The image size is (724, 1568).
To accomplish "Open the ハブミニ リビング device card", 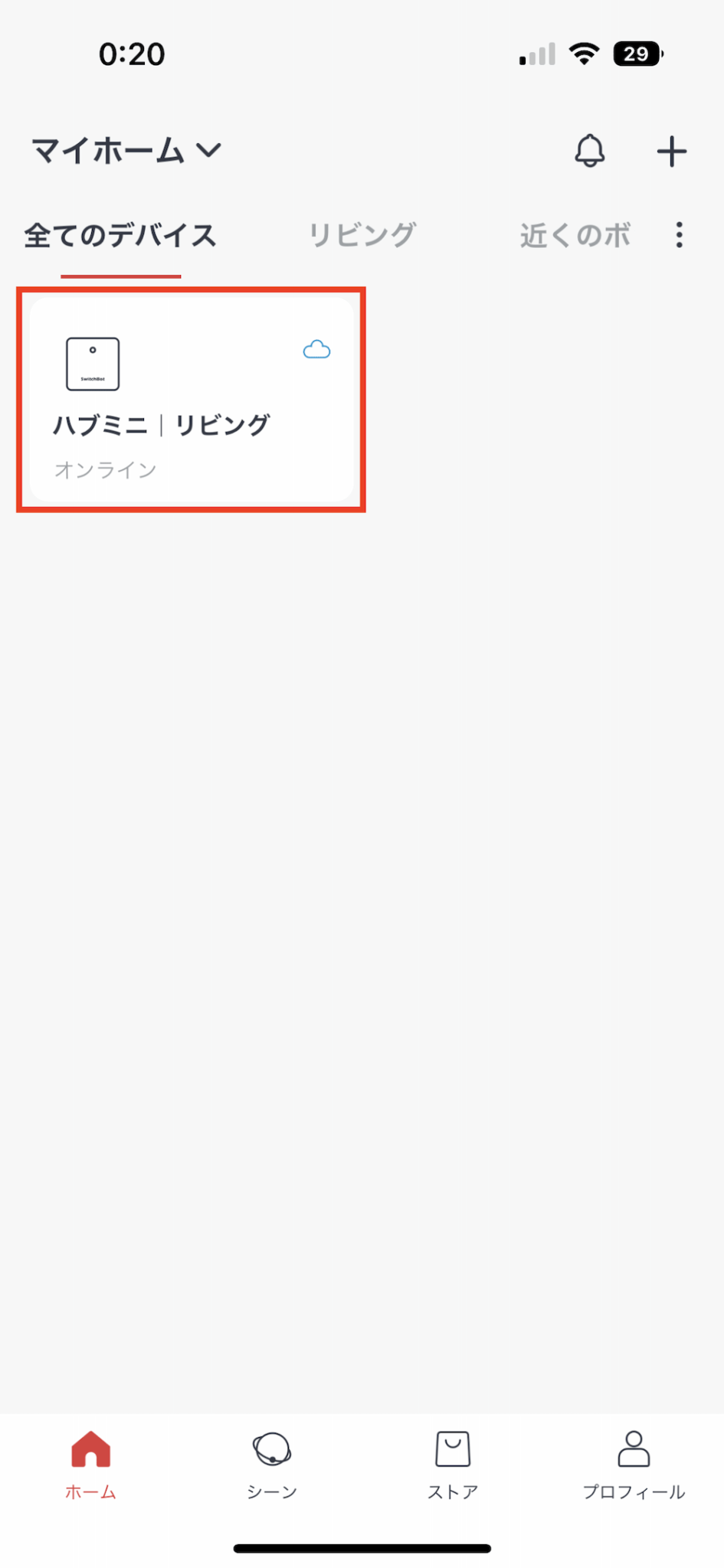I will click(x=191, y=400).
